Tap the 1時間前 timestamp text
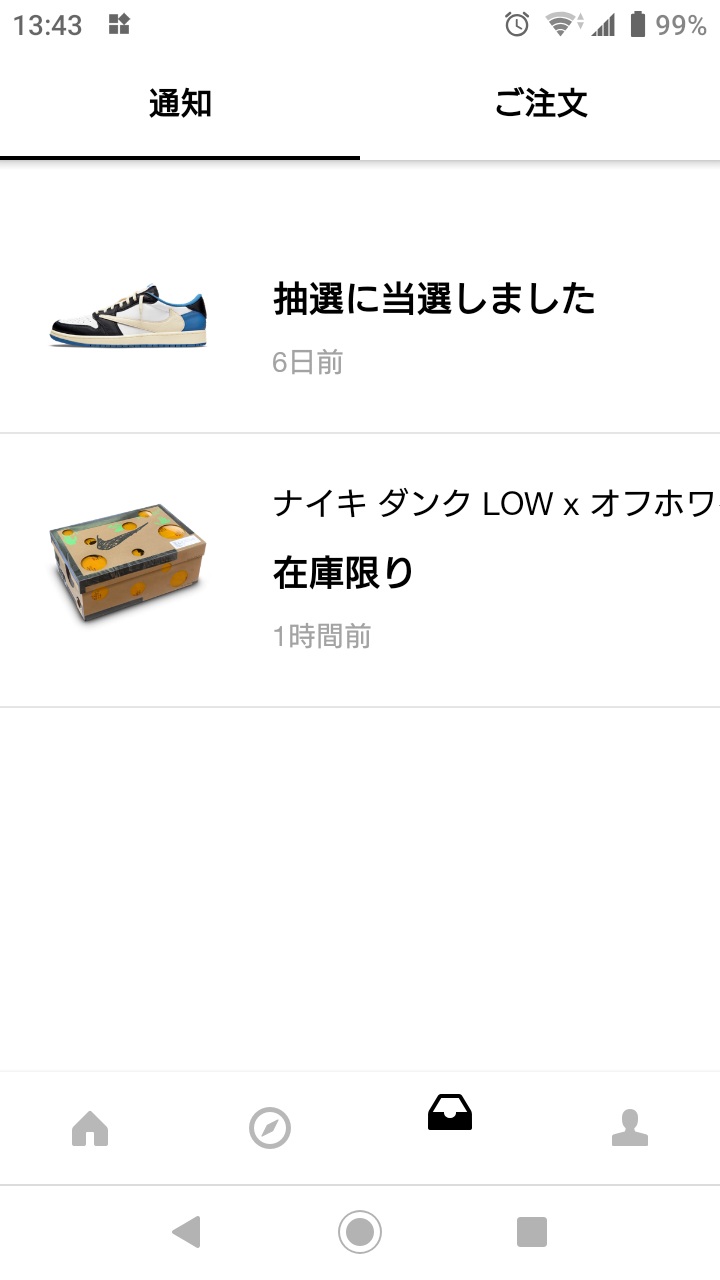The height and width of the screenshot is (1280, 720). coord(320,637)
